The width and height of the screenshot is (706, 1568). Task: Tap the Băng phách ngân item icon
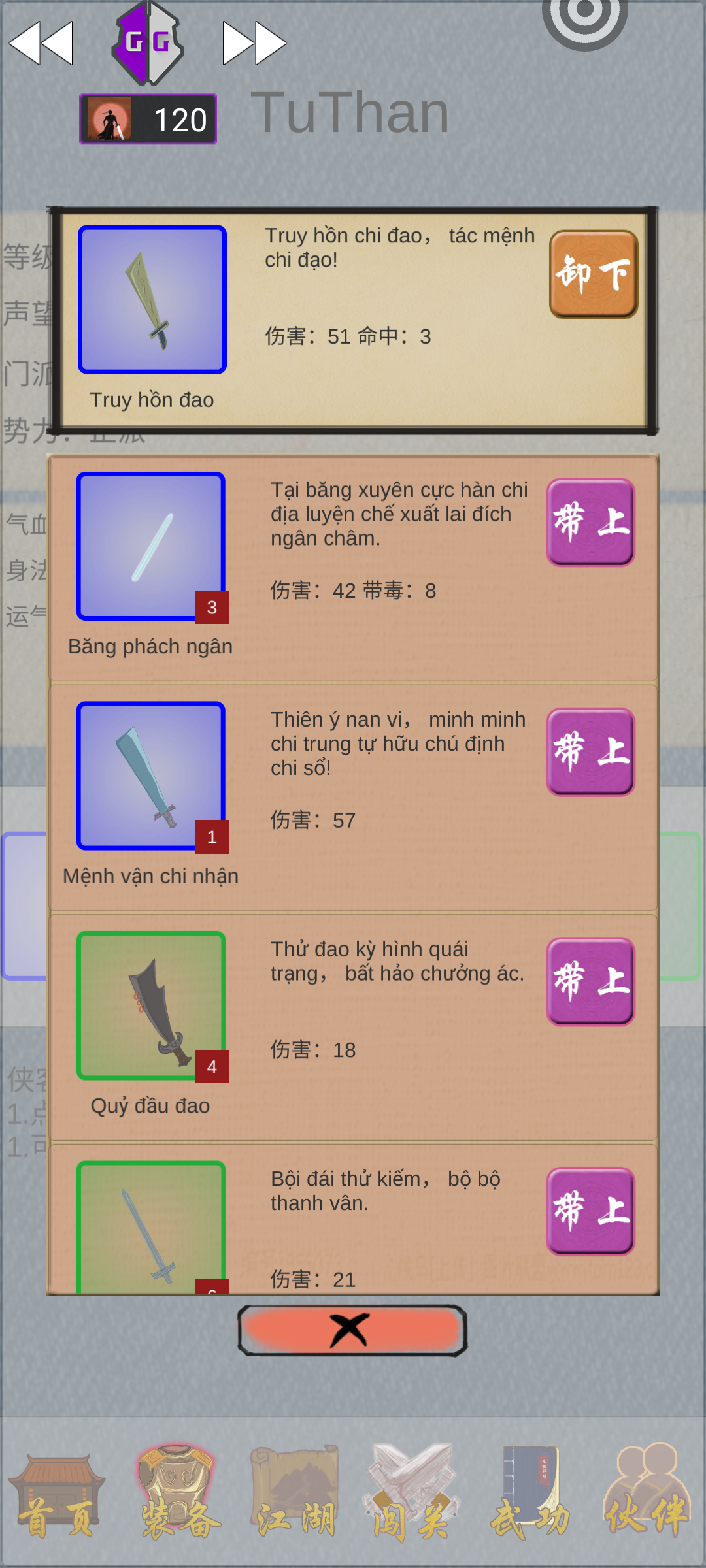point(151,546)
